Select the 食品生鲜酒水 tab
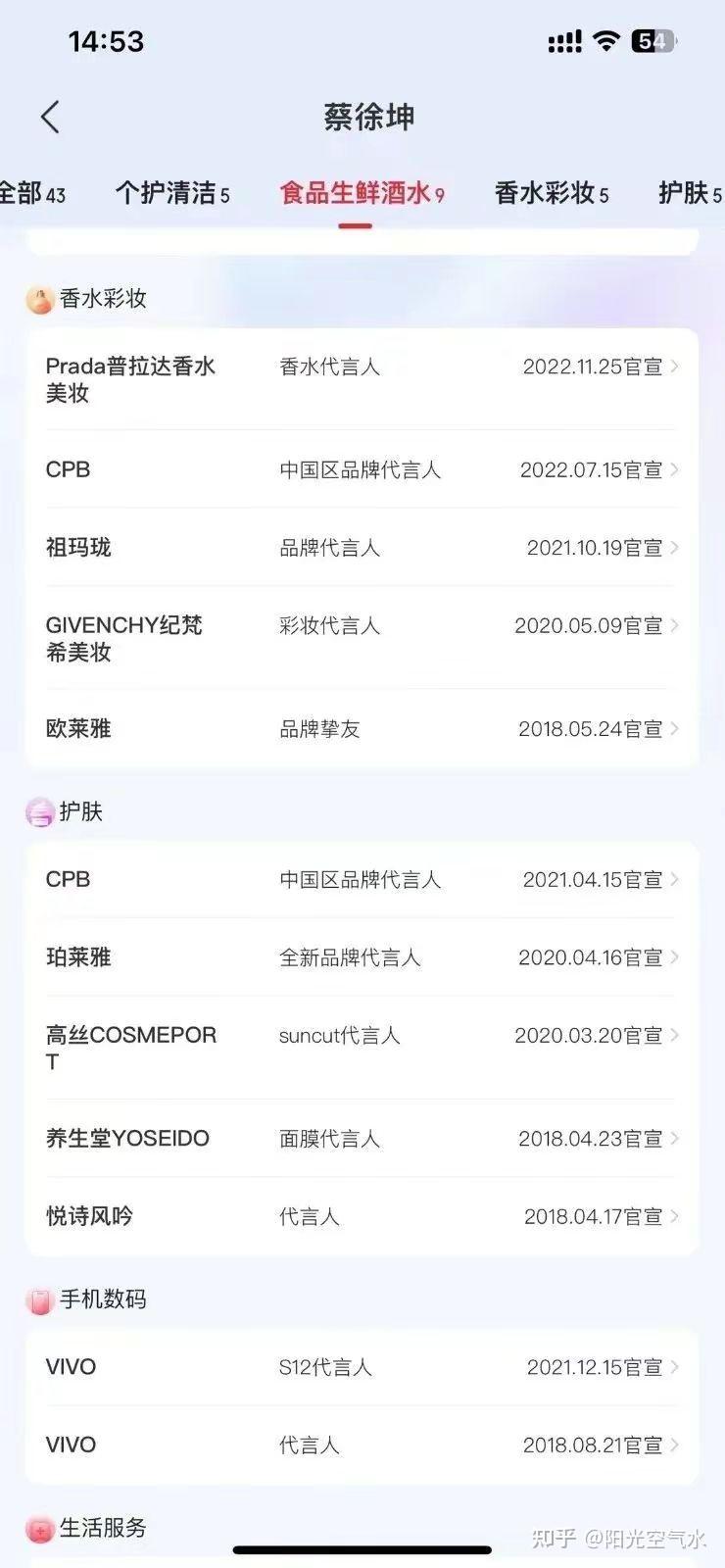The width and height of the screenshot is (725, 1568). pyautogui.click(x=362, y=193)
